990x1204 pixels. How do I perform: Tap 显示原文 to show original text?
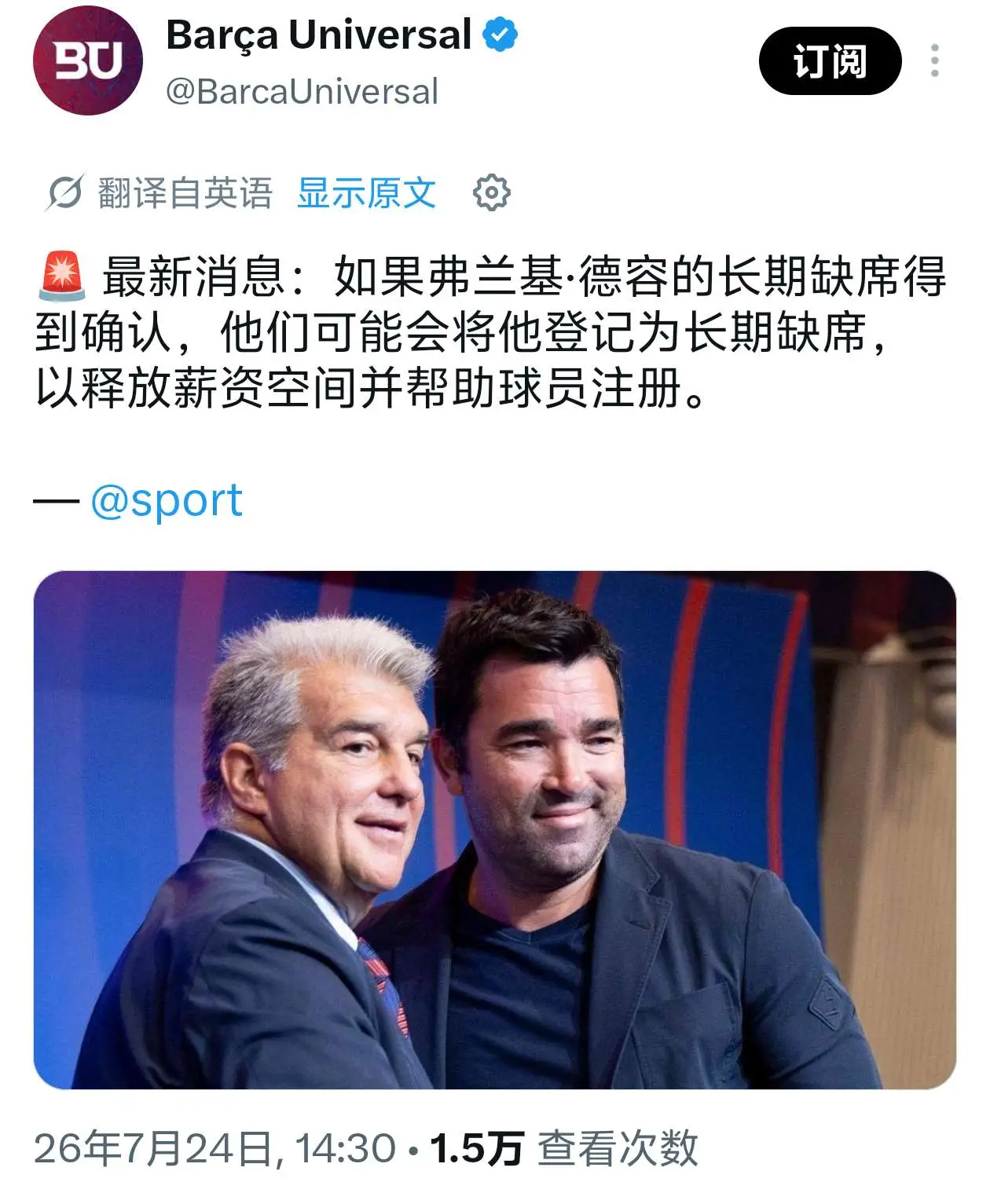click(x=366, y=193)
